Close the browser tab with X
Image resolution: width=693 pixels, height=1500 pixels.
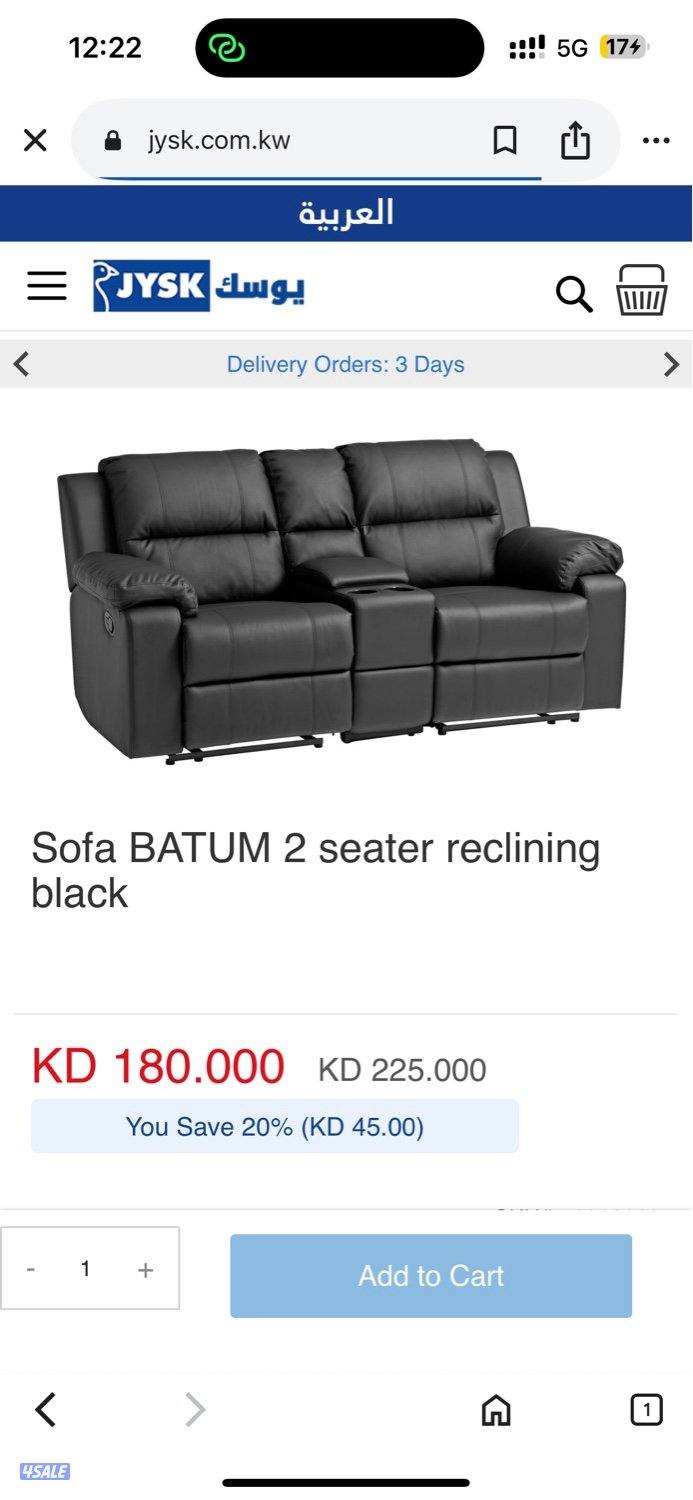(x=35, y=141)
